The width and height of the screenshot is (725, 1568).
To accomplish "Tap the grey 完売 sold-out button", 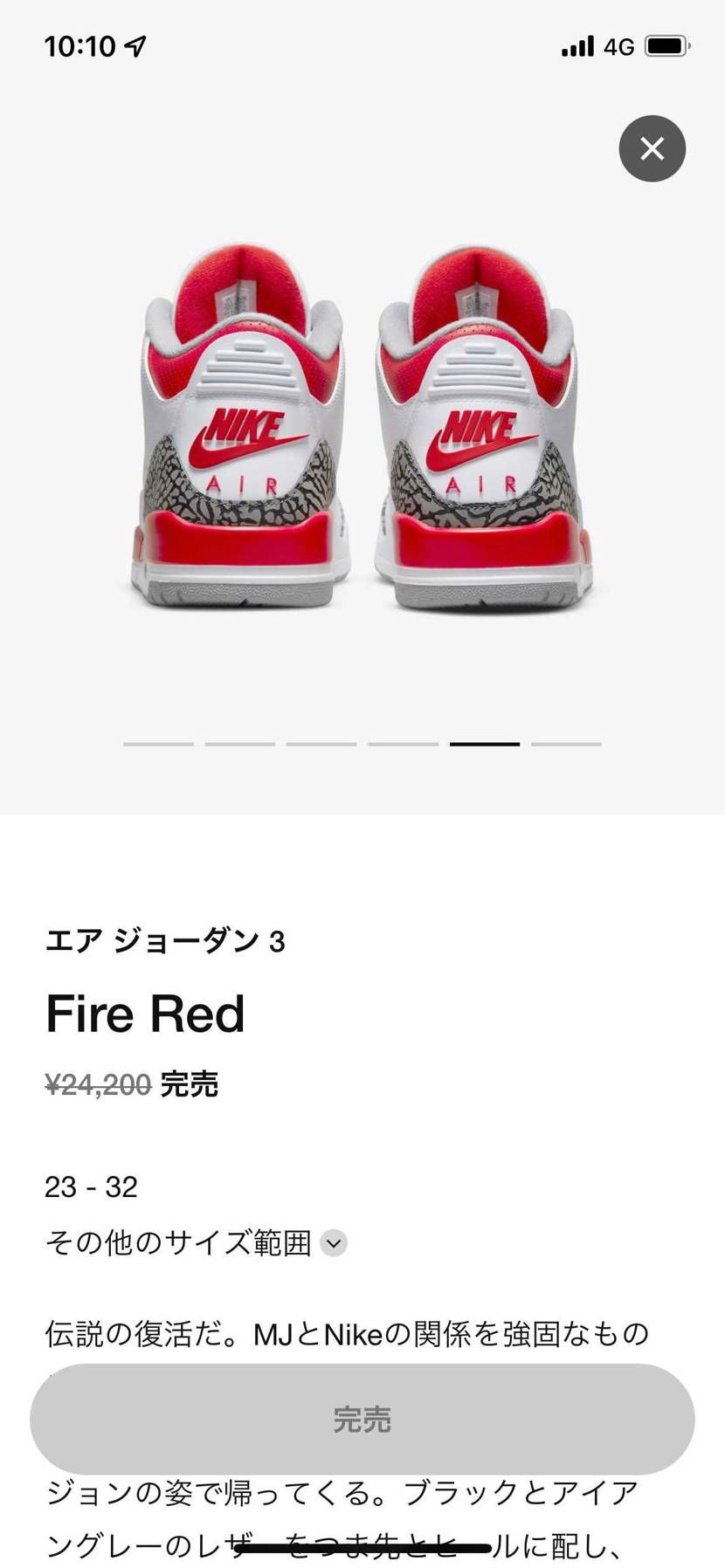I will point(362,1419).
